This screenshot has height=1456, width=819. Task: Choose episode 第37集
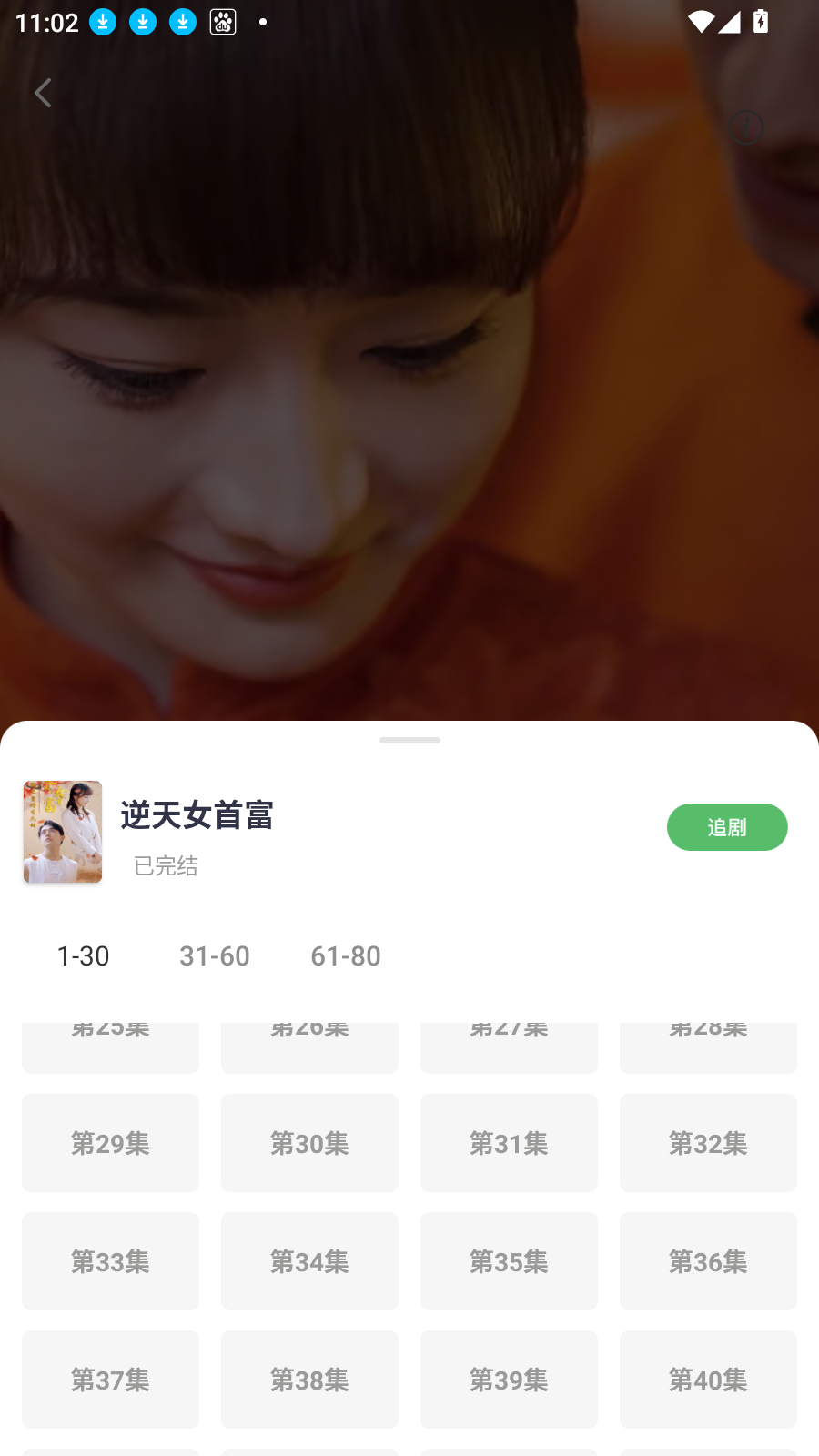pyautogui.click(x=110, y=1380)
